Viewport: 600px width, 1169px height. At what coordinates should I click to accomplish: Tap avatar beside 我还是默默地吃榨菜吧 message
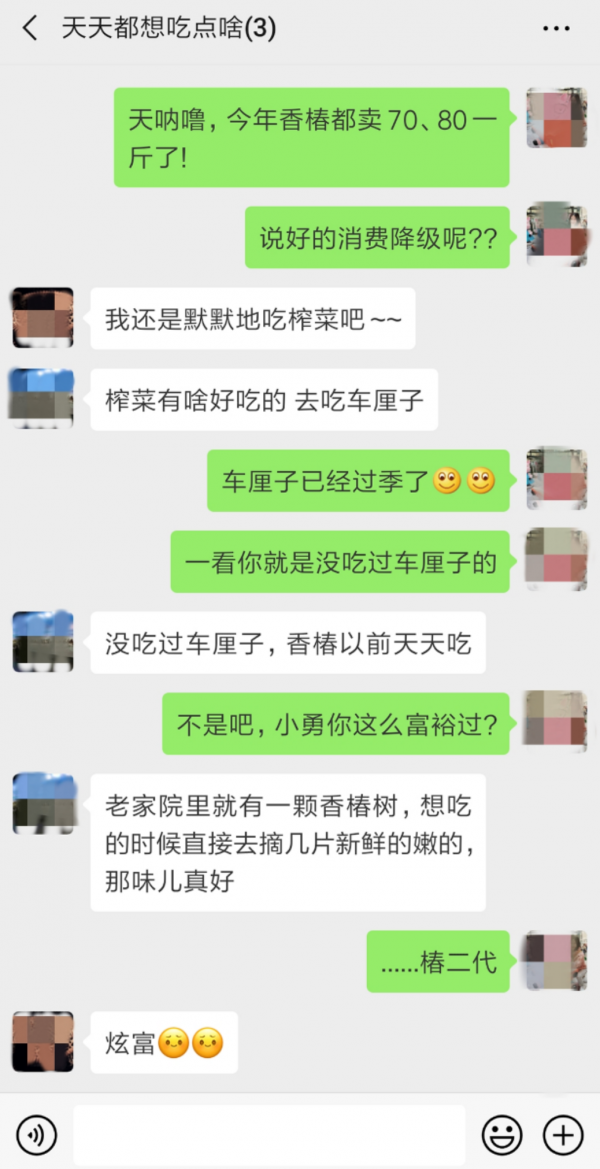coord(42,318)
